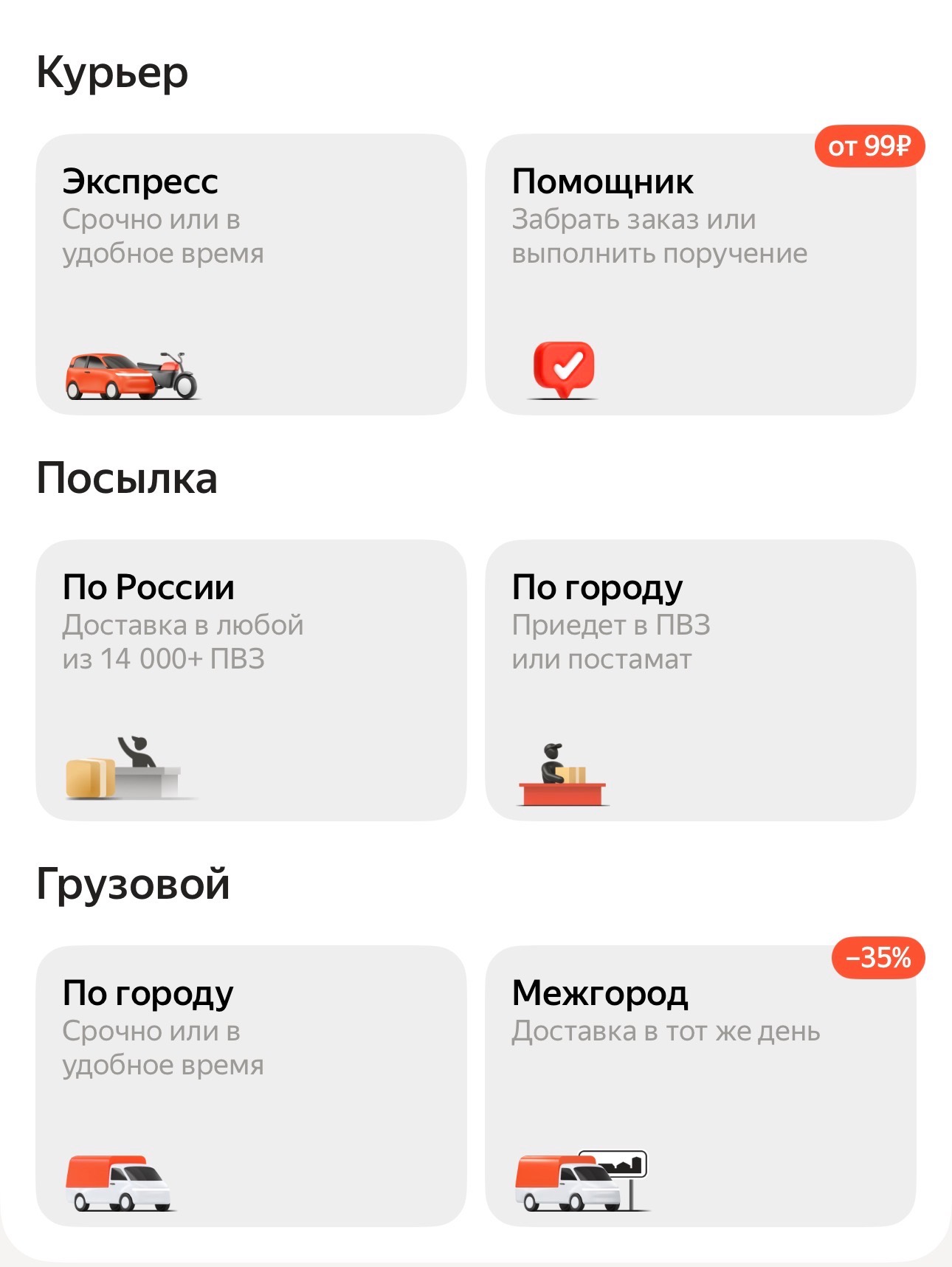Open the Межгород same-day cargo card
952x1267 pixels.
pyautogui.click(x=700, y=1085)
